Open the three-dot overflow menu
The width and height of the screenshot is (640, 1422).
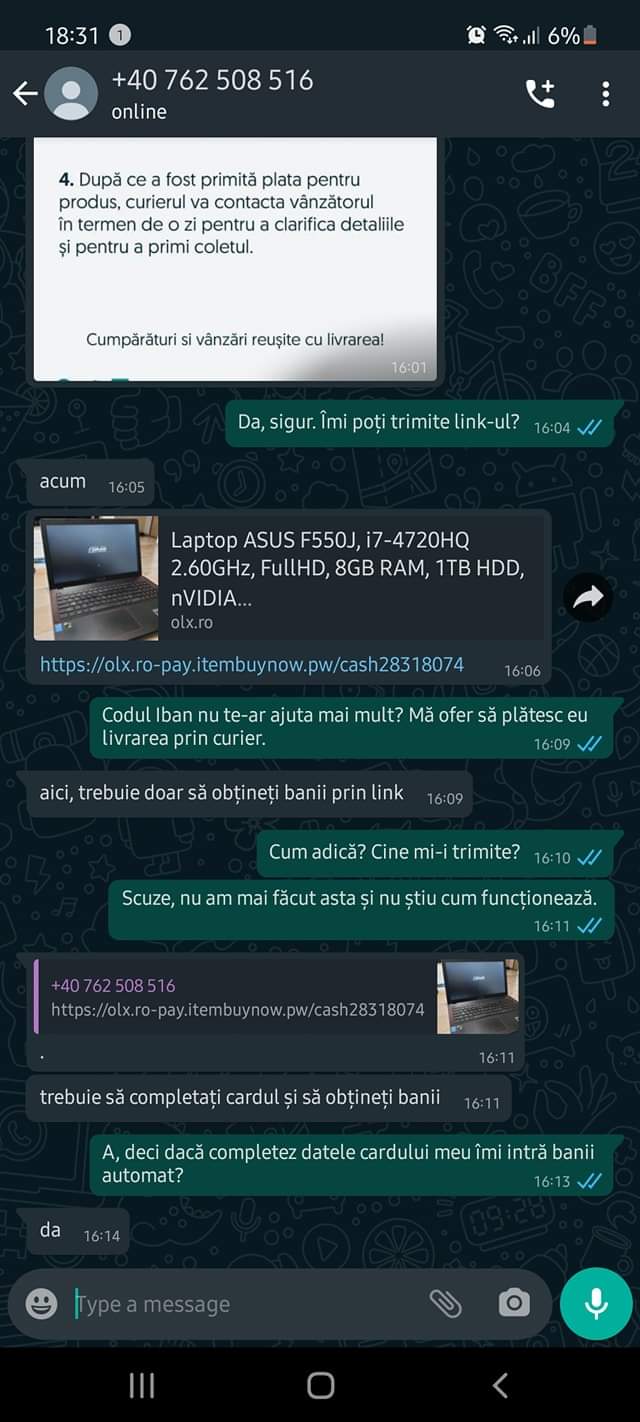[606, 94]
